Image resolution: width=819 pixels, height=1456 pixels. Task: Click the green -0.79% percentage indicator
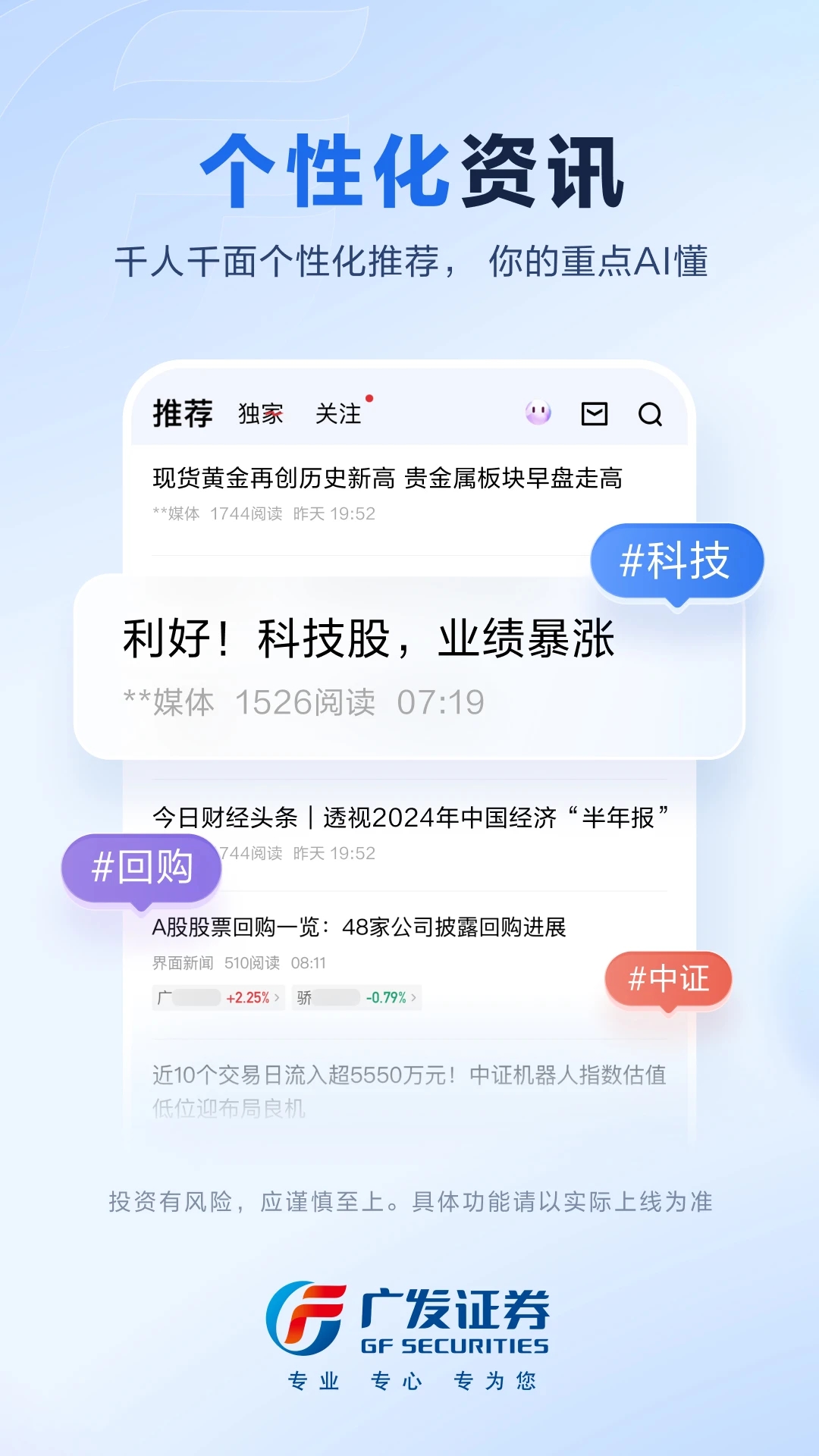pyautogui.click(x=385, y=998)
